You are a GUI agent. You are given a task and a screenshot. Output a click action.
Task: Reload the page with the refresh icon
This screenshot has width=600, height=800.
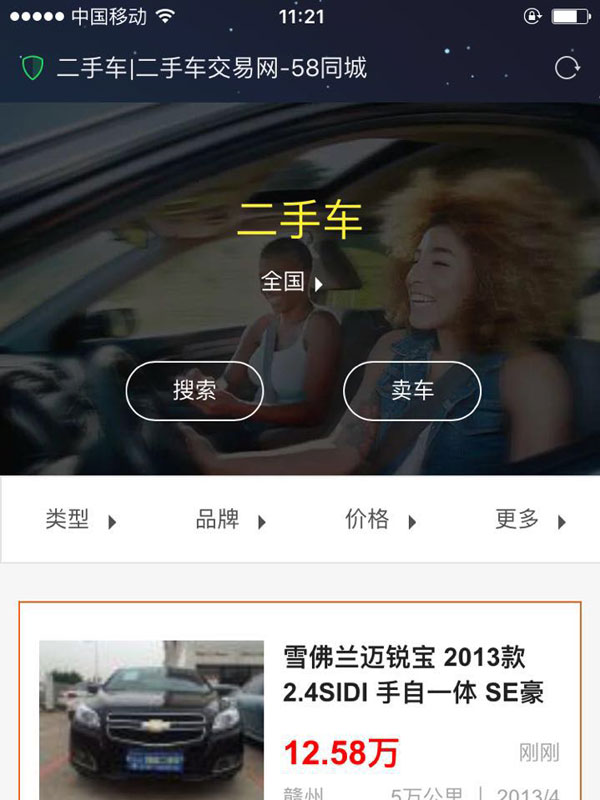566,68
